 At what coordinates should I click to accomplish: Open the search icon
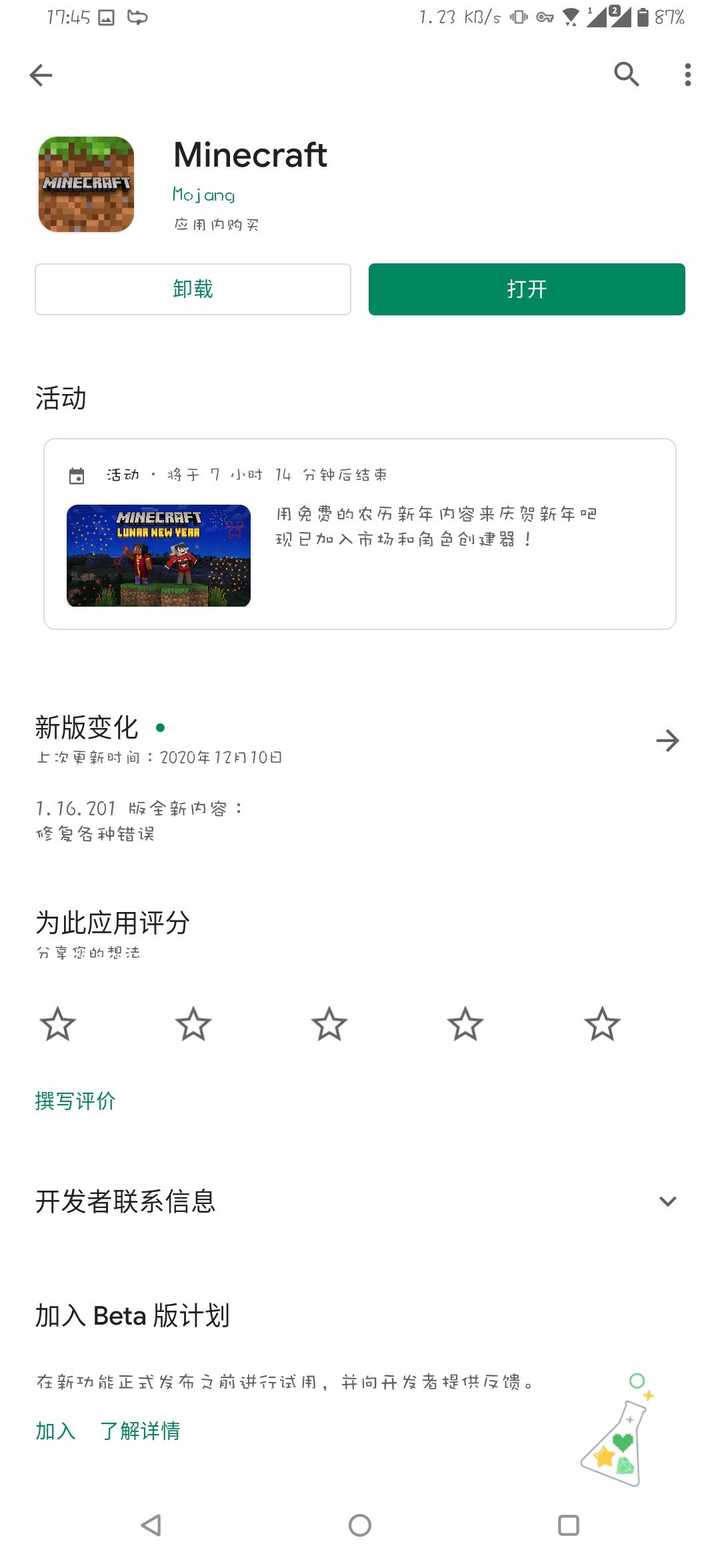tap(626, 75)
